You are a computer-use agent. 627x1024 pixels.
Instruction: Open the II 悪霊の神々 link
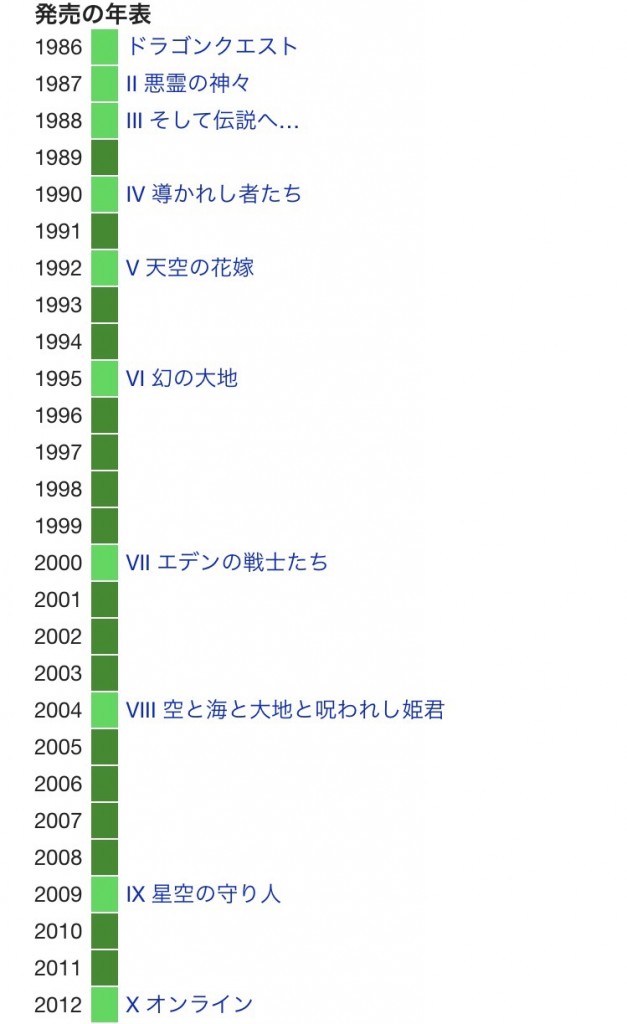[x=188, y=83]
